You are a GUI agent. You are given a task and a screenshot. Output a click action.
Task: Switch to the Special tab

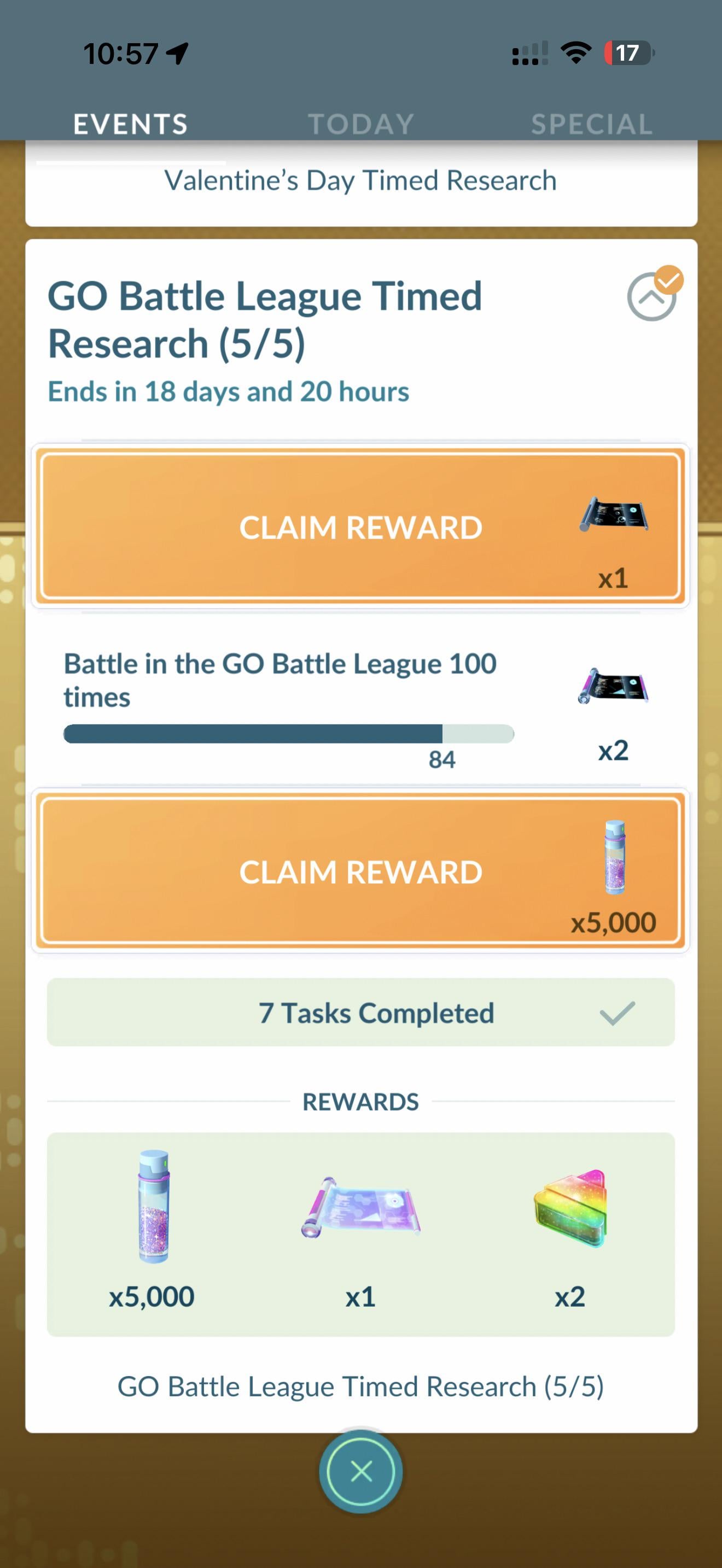[x=591, y=124]
